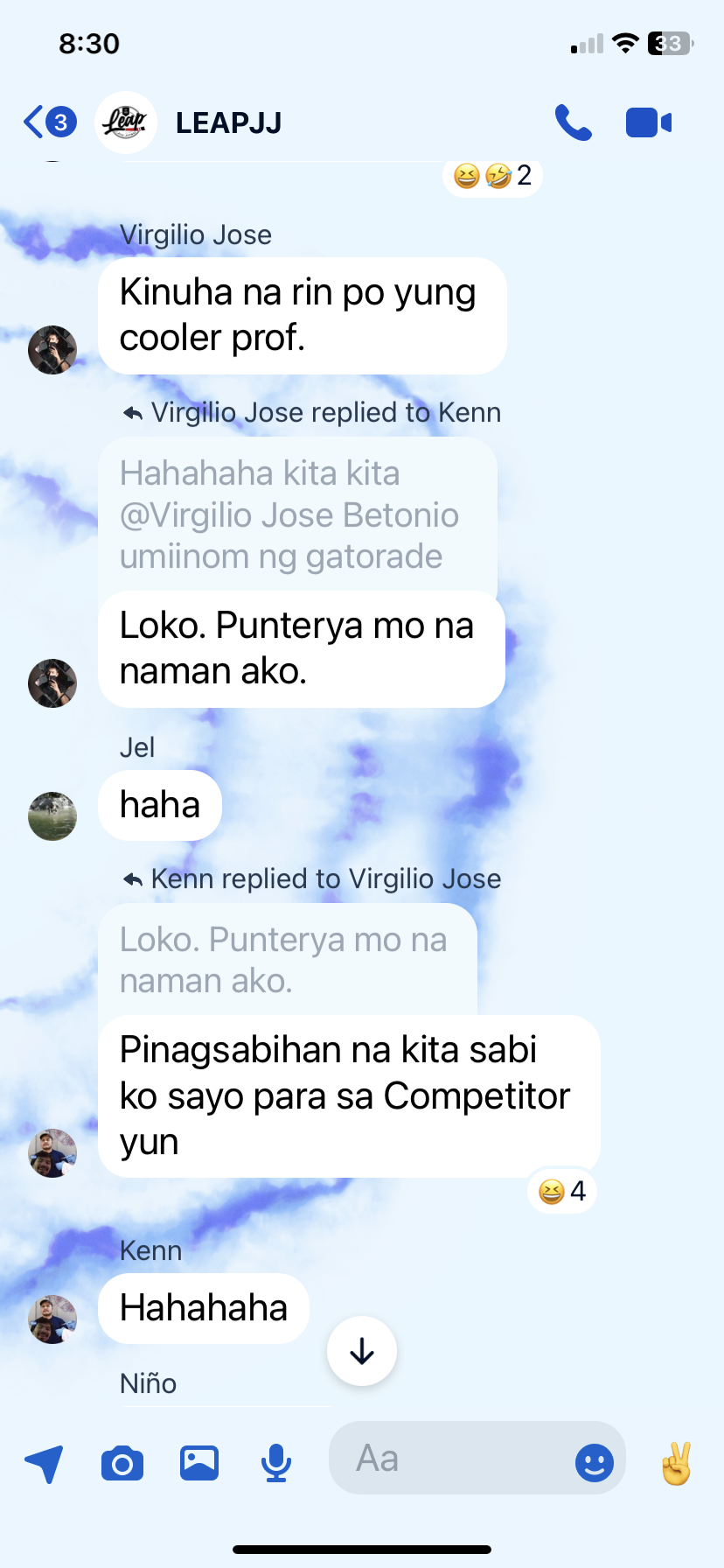Open Jel's profile picture
This screenshot has height=1568, width=724.
coord(52,815)
